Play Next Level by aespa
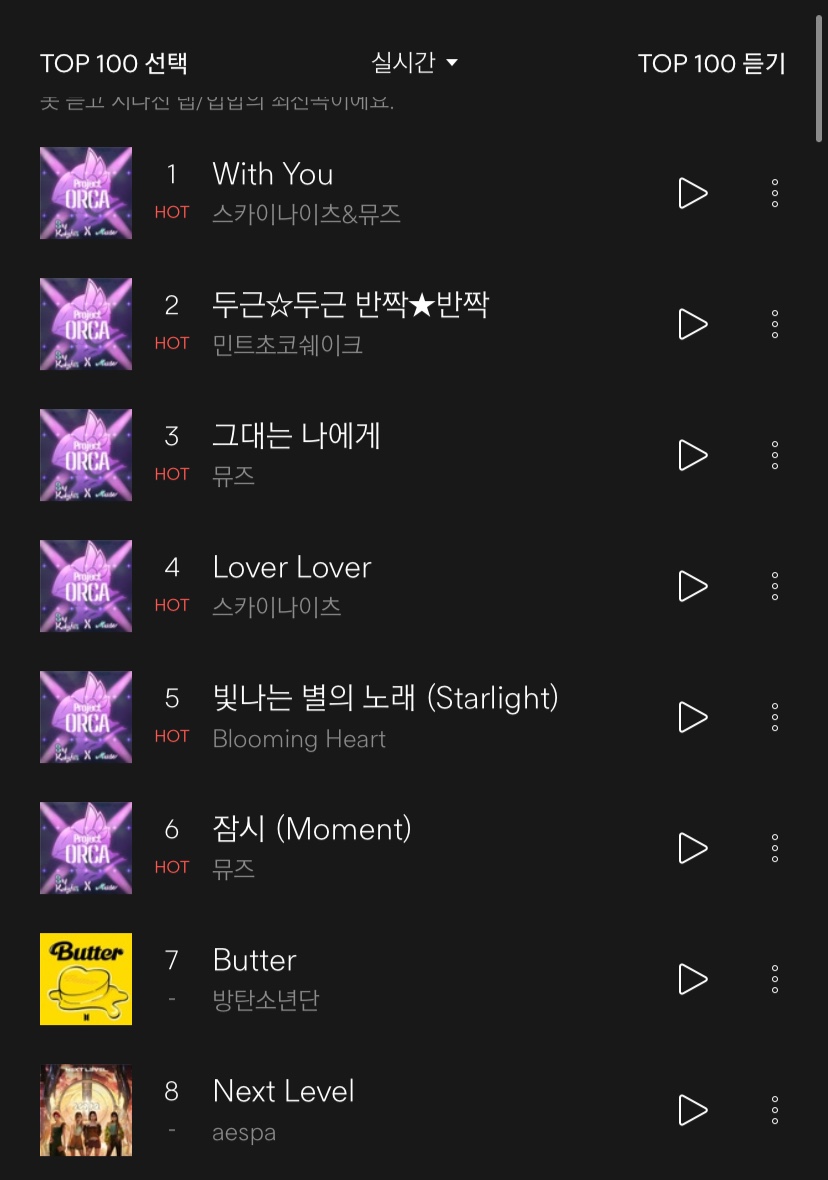 [x=692, y=1110]
